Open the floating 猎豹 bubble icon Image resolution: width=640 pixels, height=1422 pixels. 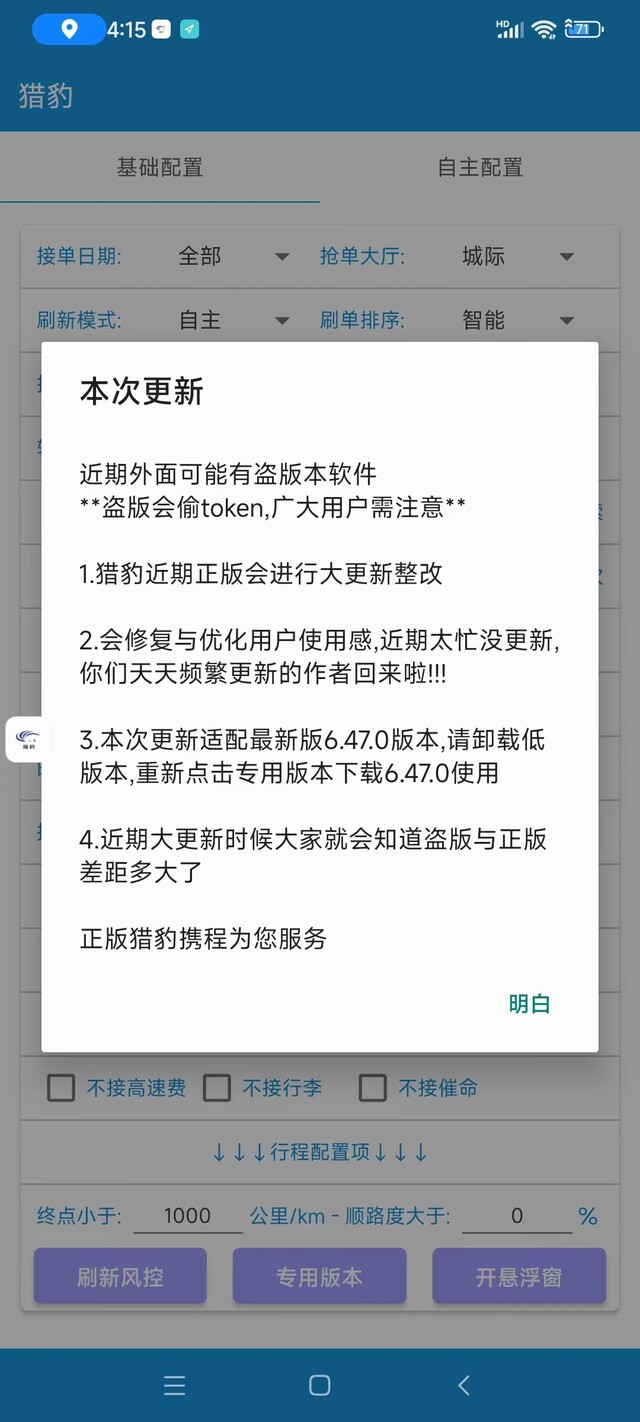[x=27, y=739]
